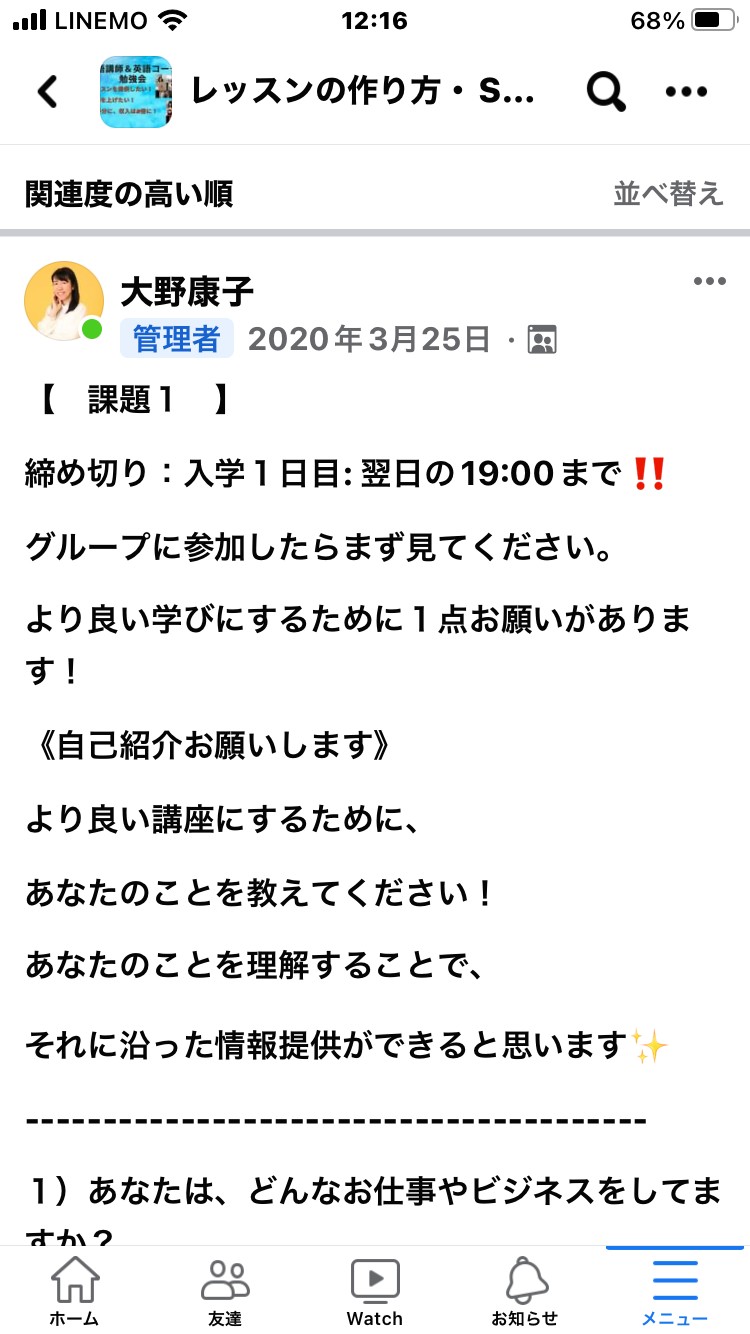The height and width of the screenshot is (1334, 750).
Task: Go back using the header arrow
Action: tap(47, 92)
